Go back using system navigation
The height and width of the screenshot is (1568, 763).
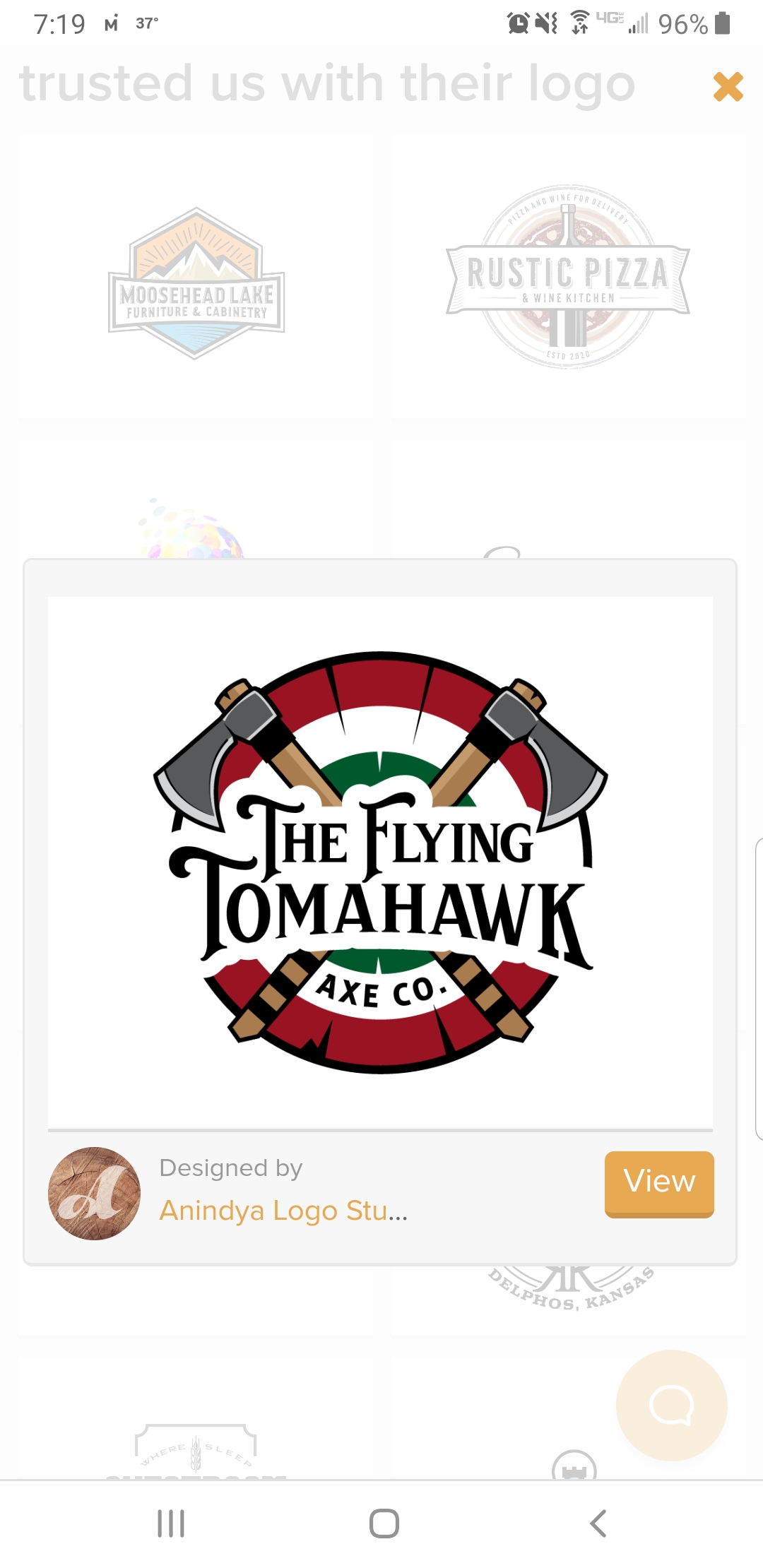click(x=598, y=1524)
